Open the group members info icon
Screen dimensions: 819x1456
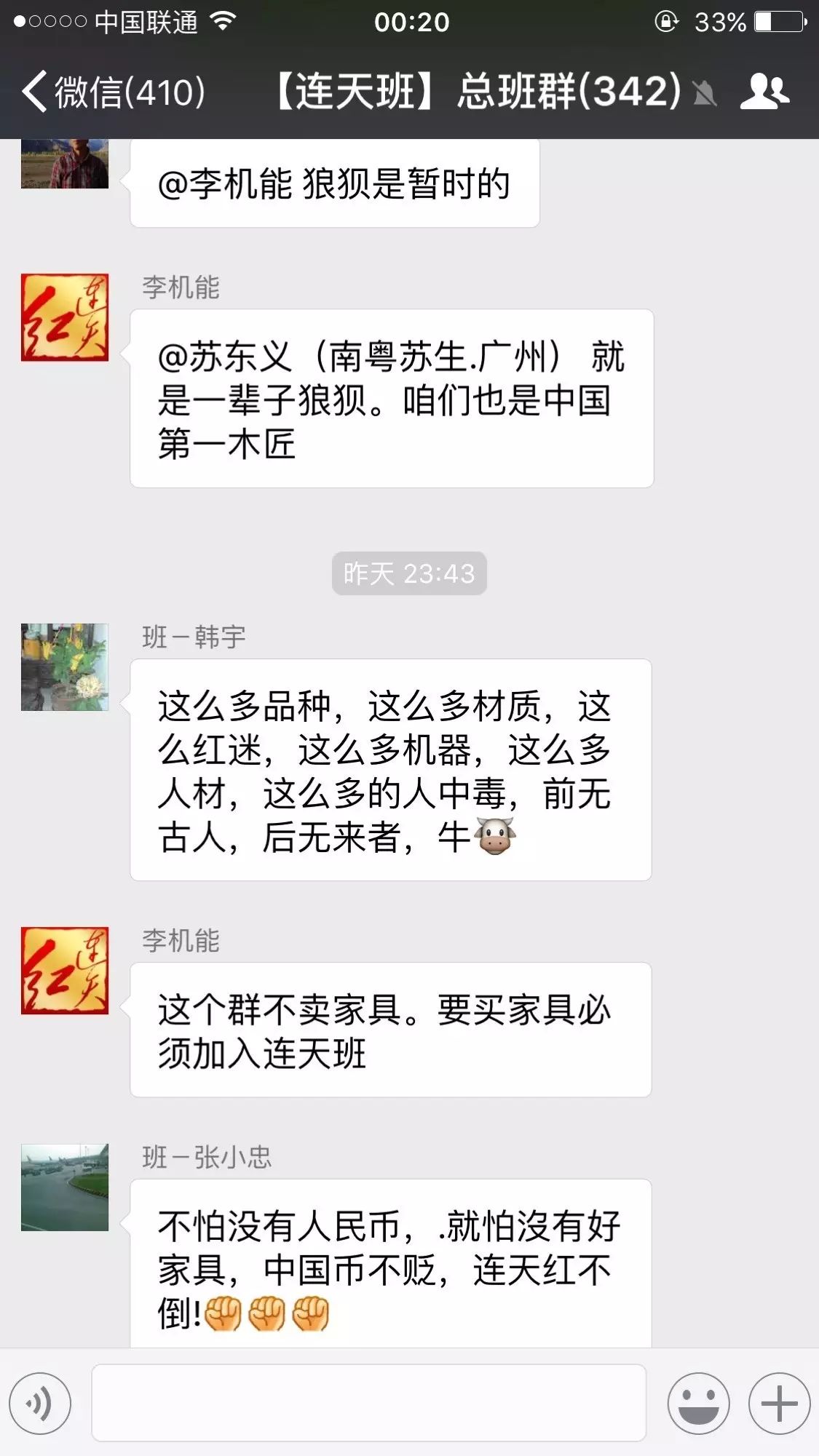(764, 92)
